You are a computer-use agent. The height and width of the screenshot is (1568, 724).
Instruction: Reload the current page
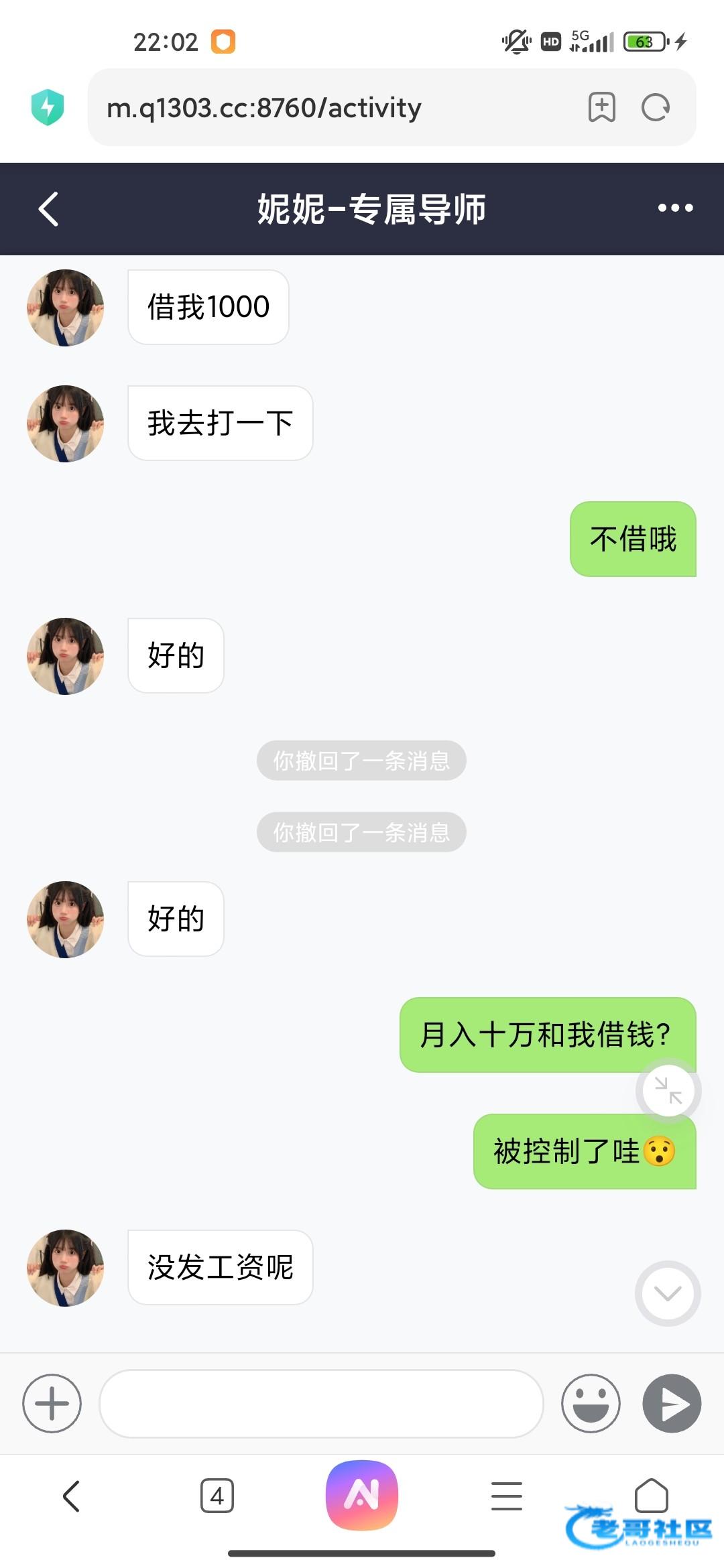[655, 107]
